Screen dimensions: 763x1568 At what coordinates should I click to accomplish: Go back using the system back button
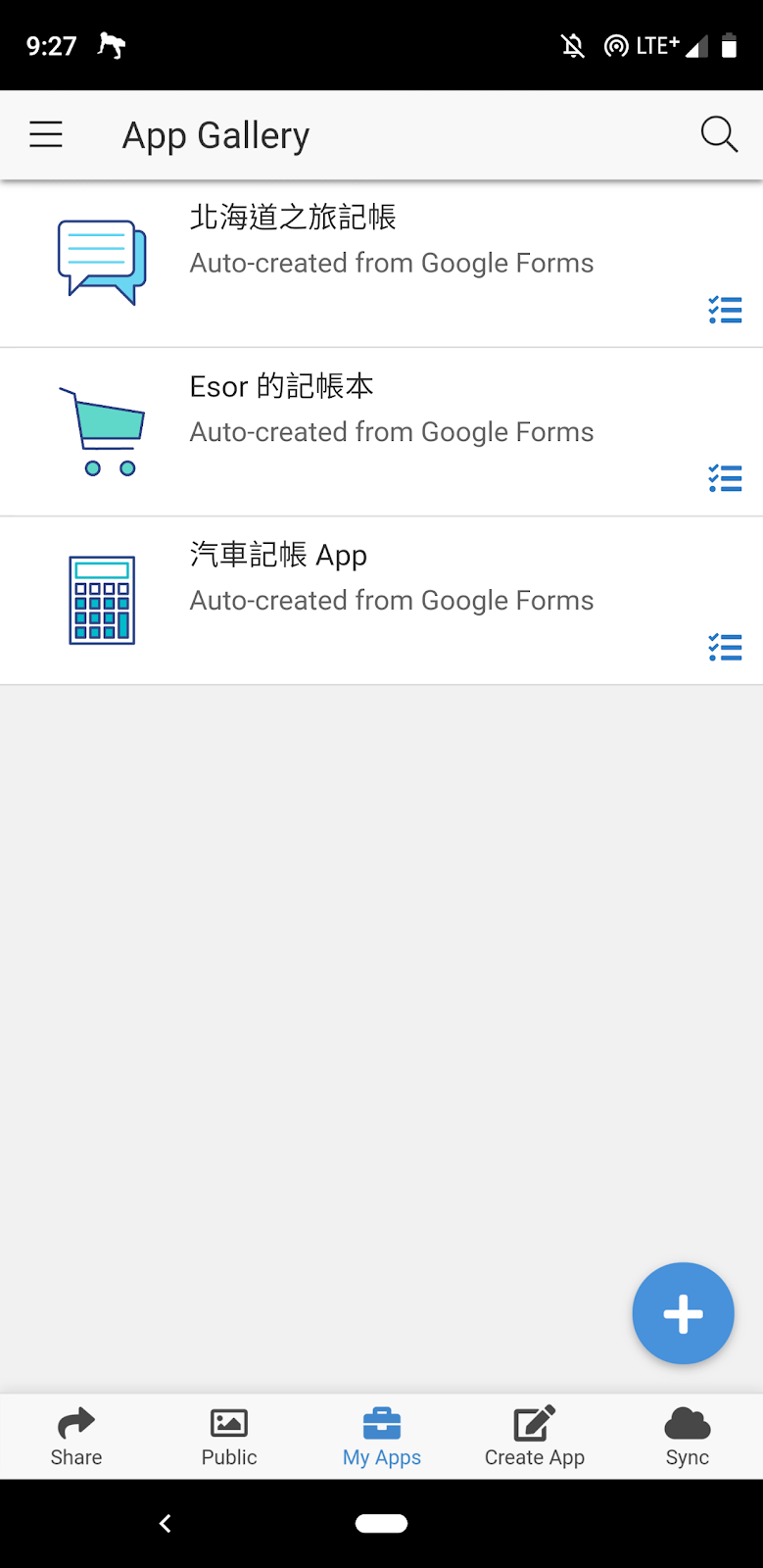[166, 1523]
